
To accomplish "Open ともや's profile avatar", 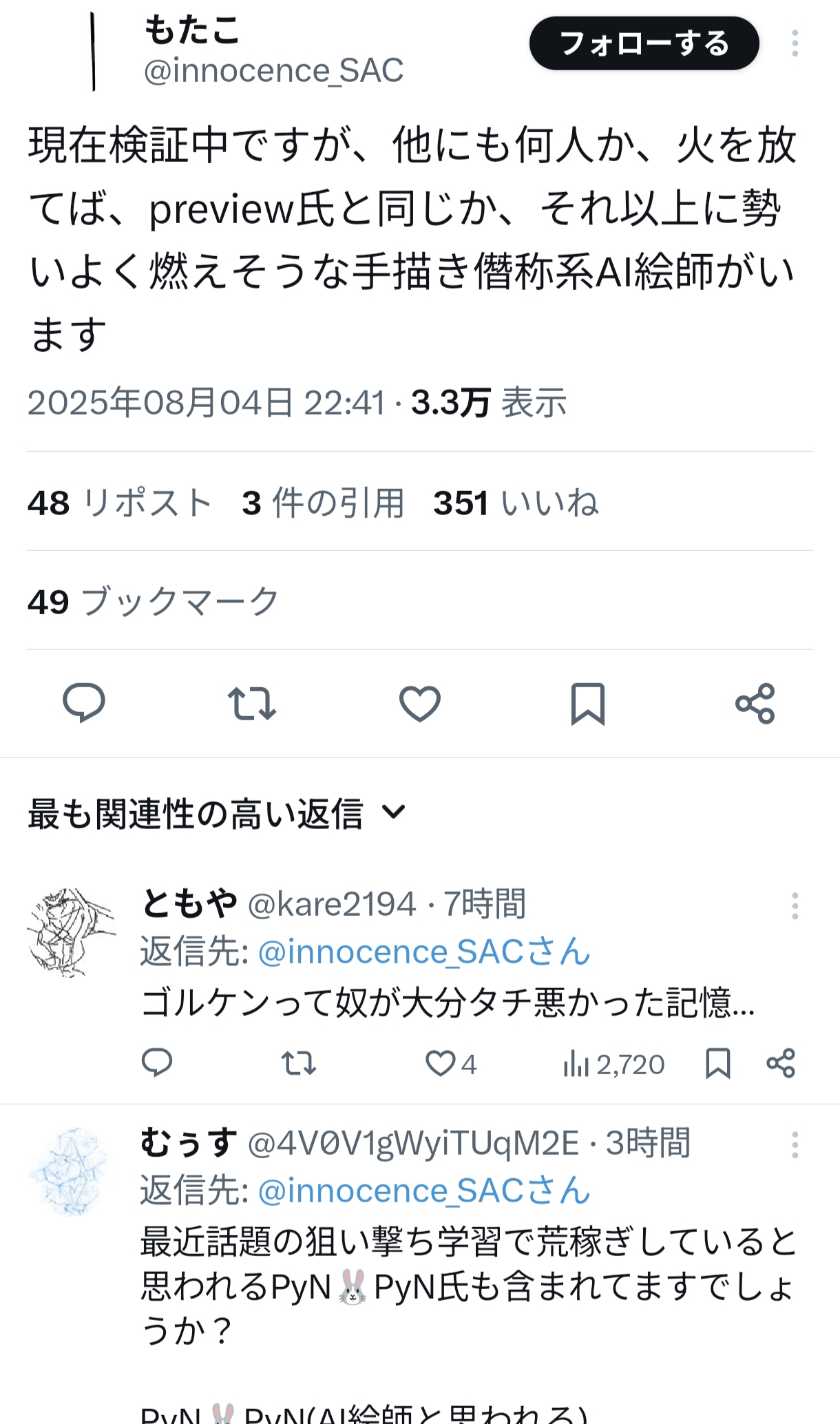I will coord(71,932).
